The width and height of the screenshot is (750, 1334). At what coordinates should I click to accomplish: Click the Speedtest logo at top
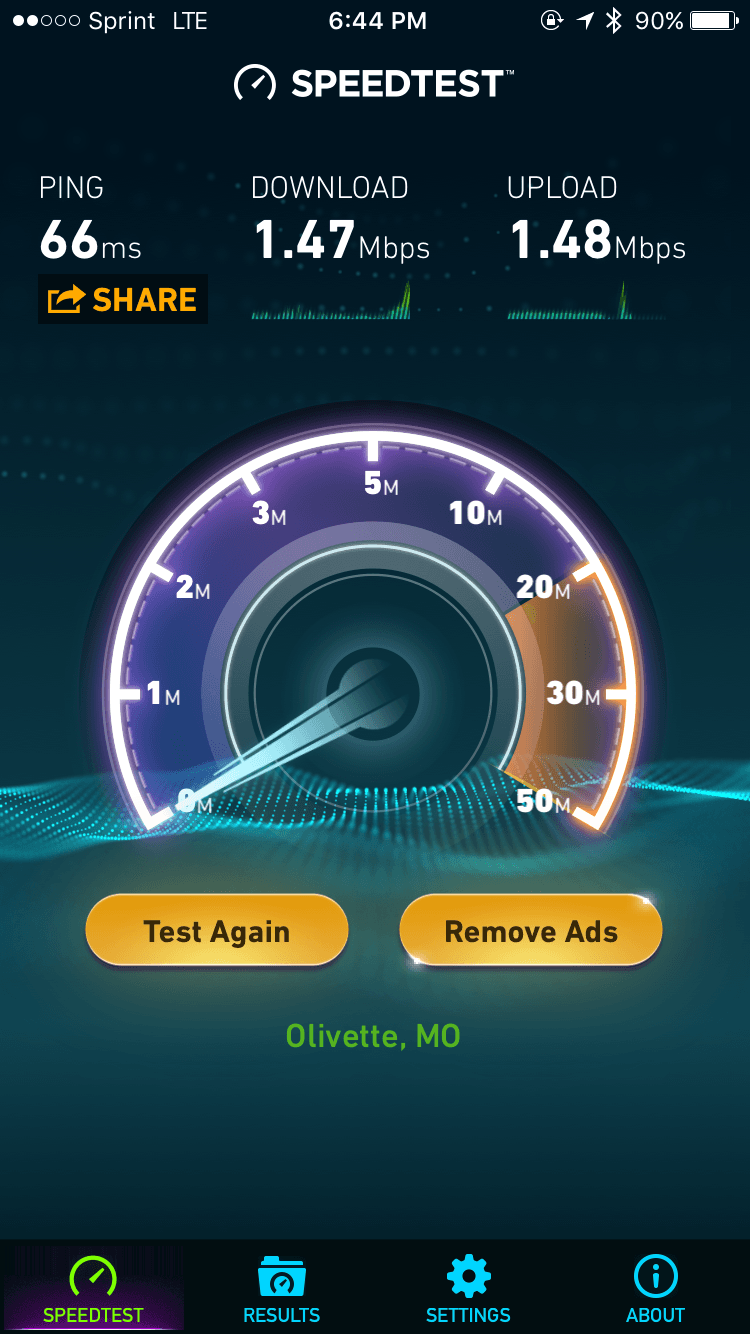375,83
